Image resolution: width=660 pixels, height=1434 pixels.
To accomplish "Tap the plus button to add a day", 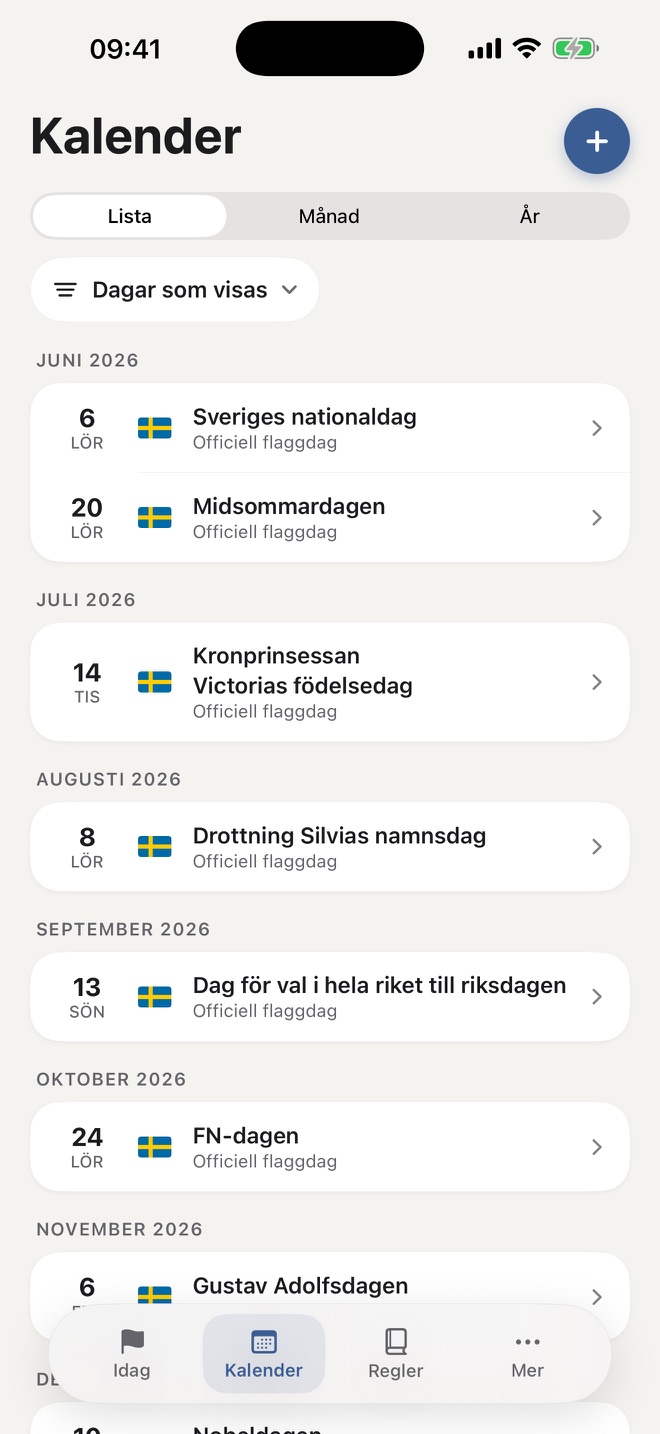I will 597,141.
